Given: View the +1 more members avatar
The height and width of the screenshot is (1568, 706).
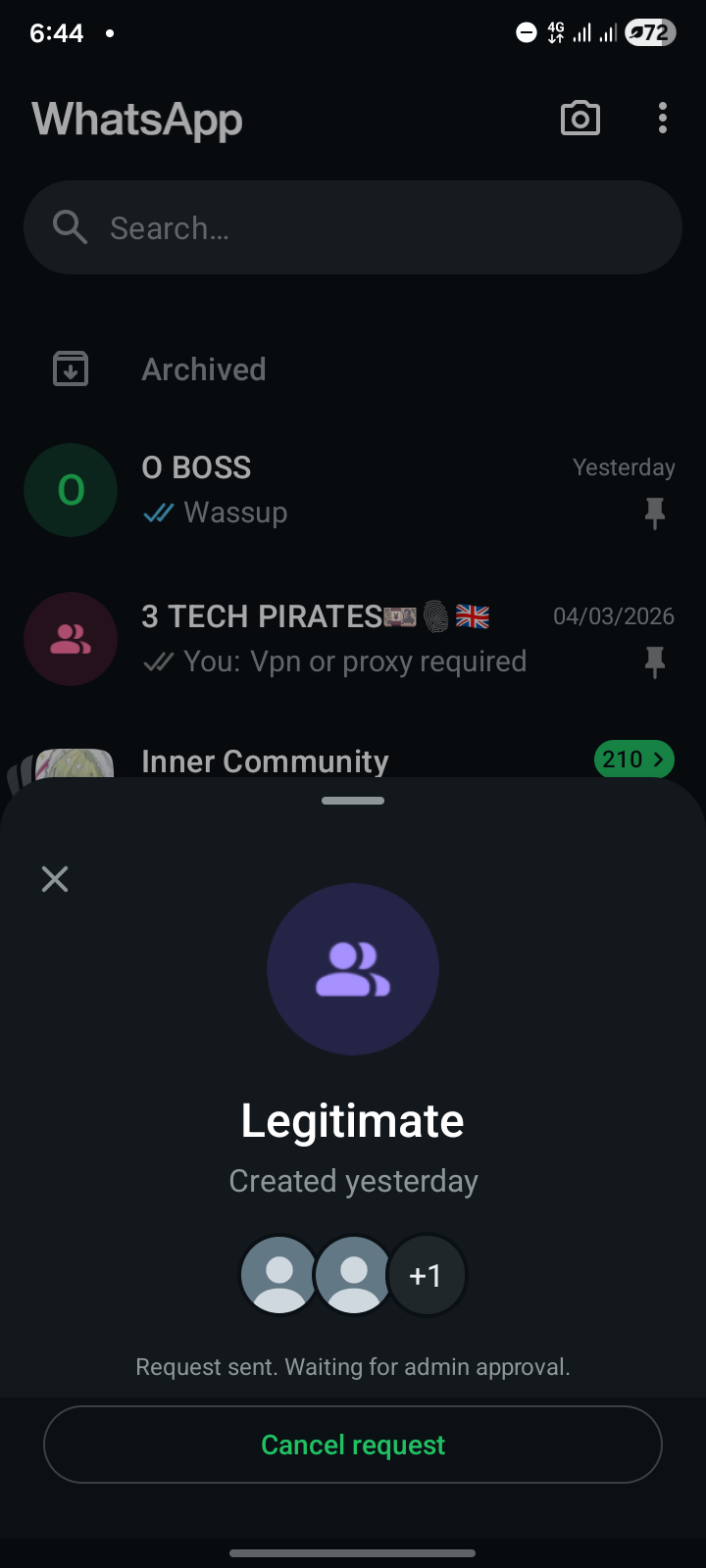Looking at the screenshot, I should tap(426, 1275).
